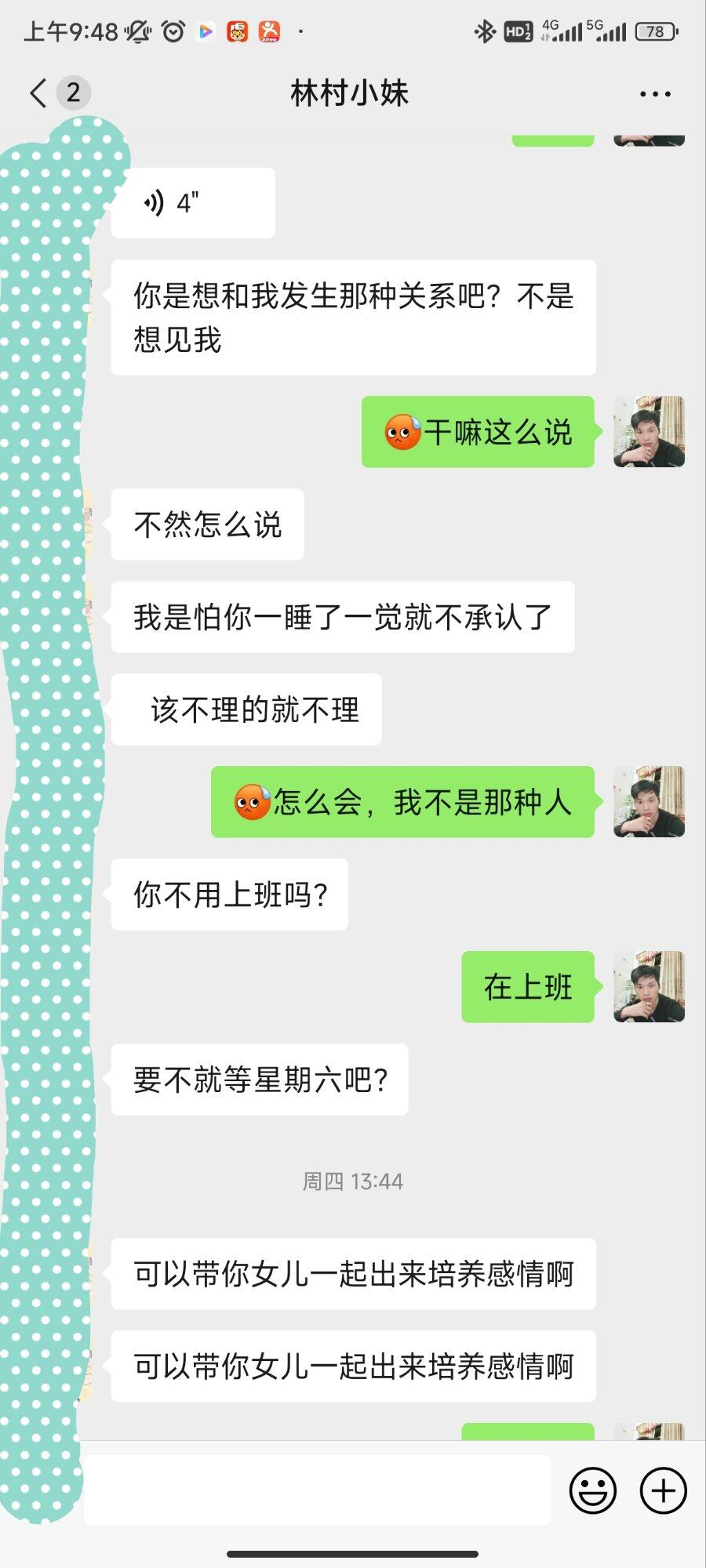The width and height of the screenshot is (706, 1568).
Task: Open the plus attachment menu
Action: (x=663, y=1490)
